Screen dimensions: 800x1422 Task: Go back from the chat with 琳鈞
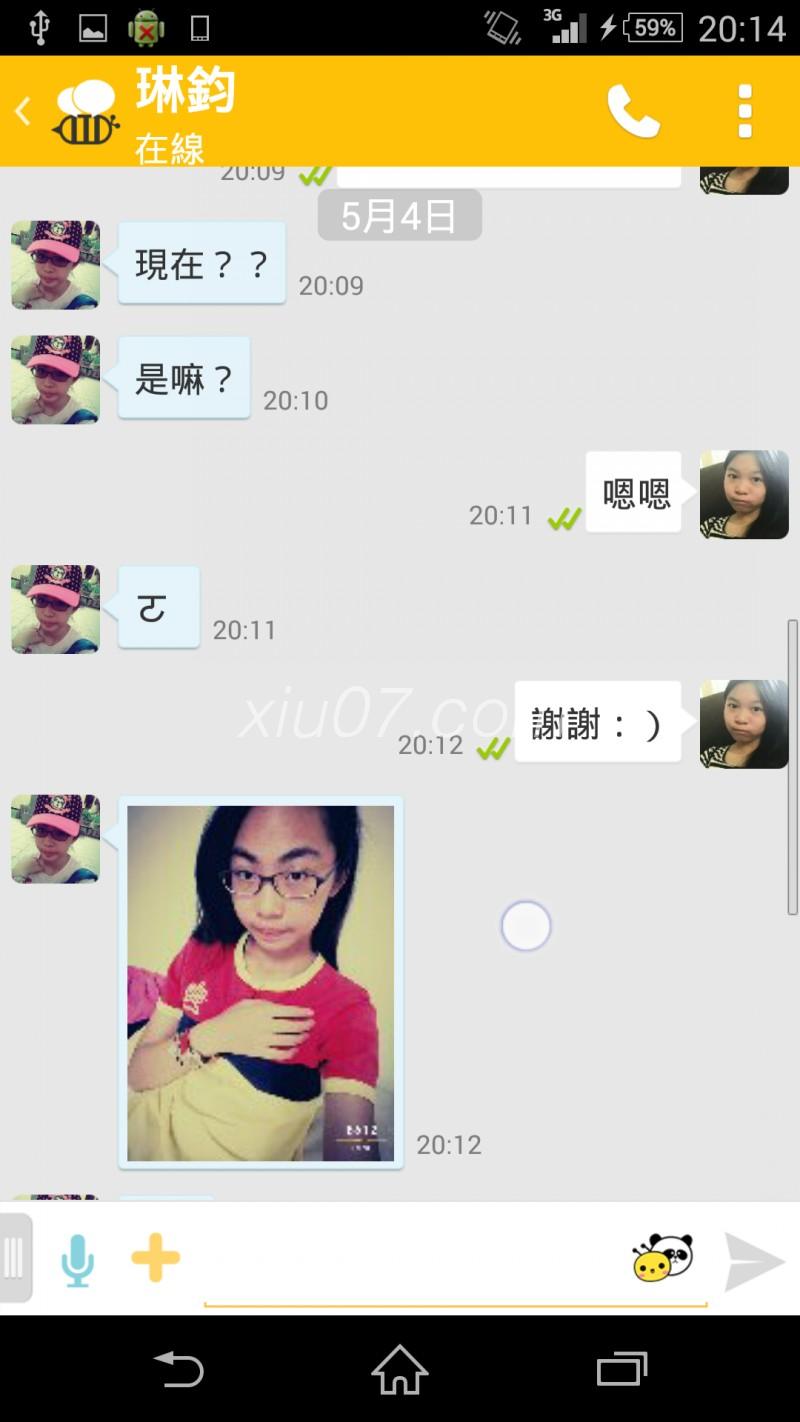point(24,111)
